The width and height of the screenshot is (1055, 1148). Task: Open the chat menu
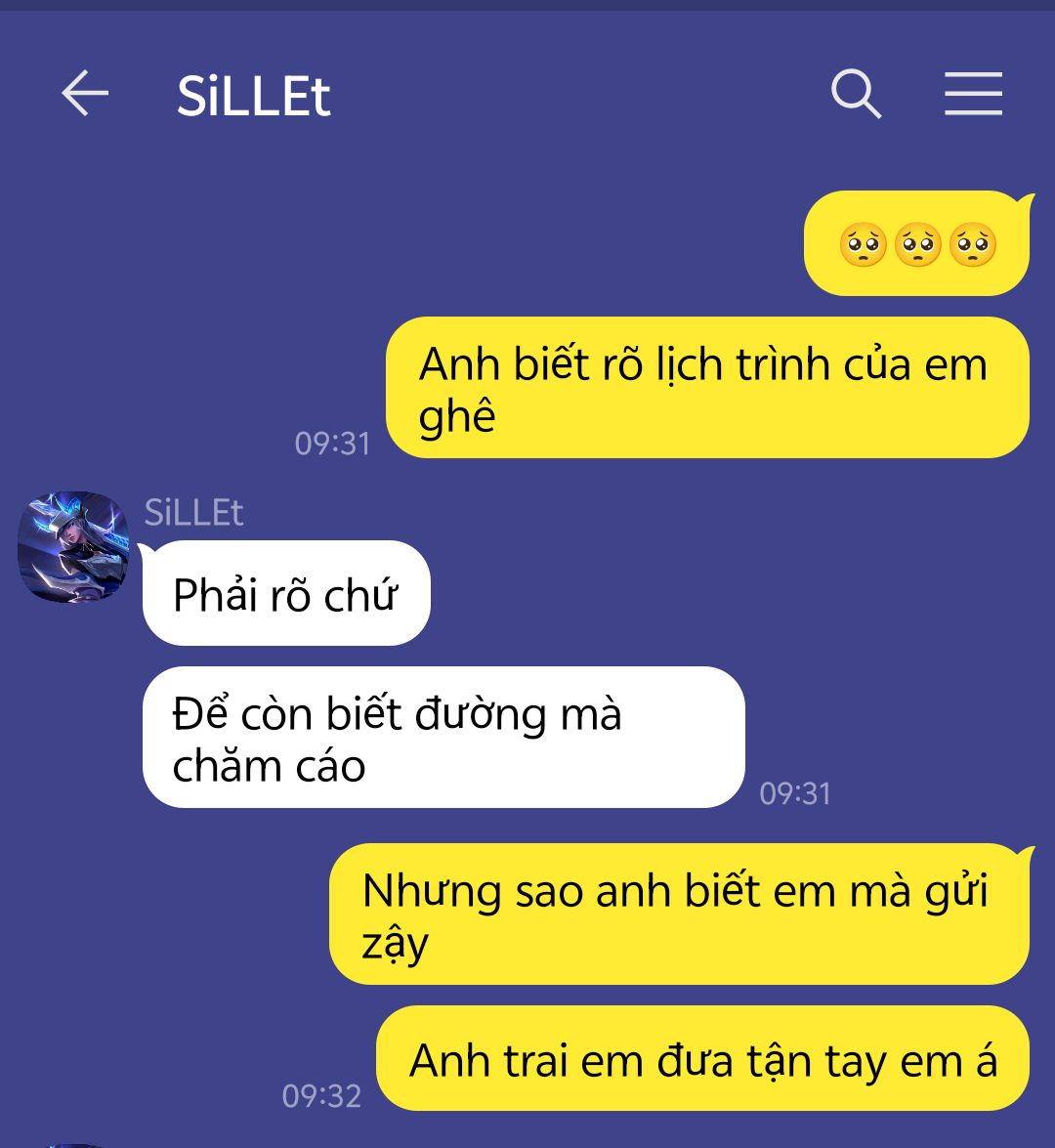point(973,94)
